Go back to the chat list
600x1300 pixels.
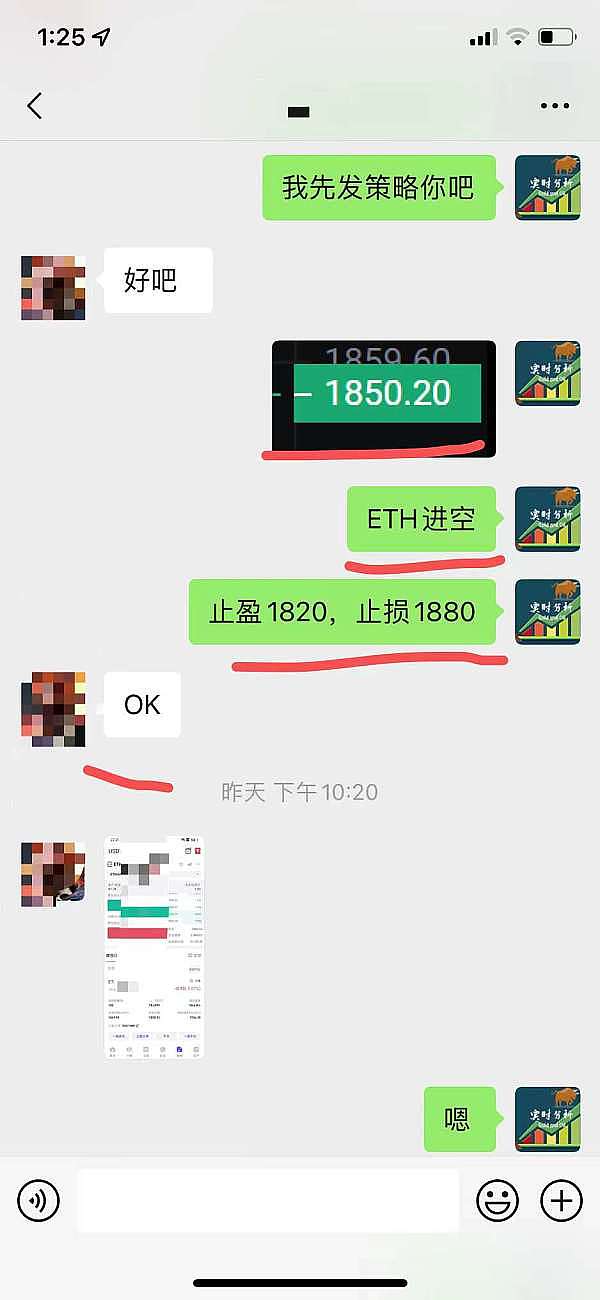pos(35,106)
